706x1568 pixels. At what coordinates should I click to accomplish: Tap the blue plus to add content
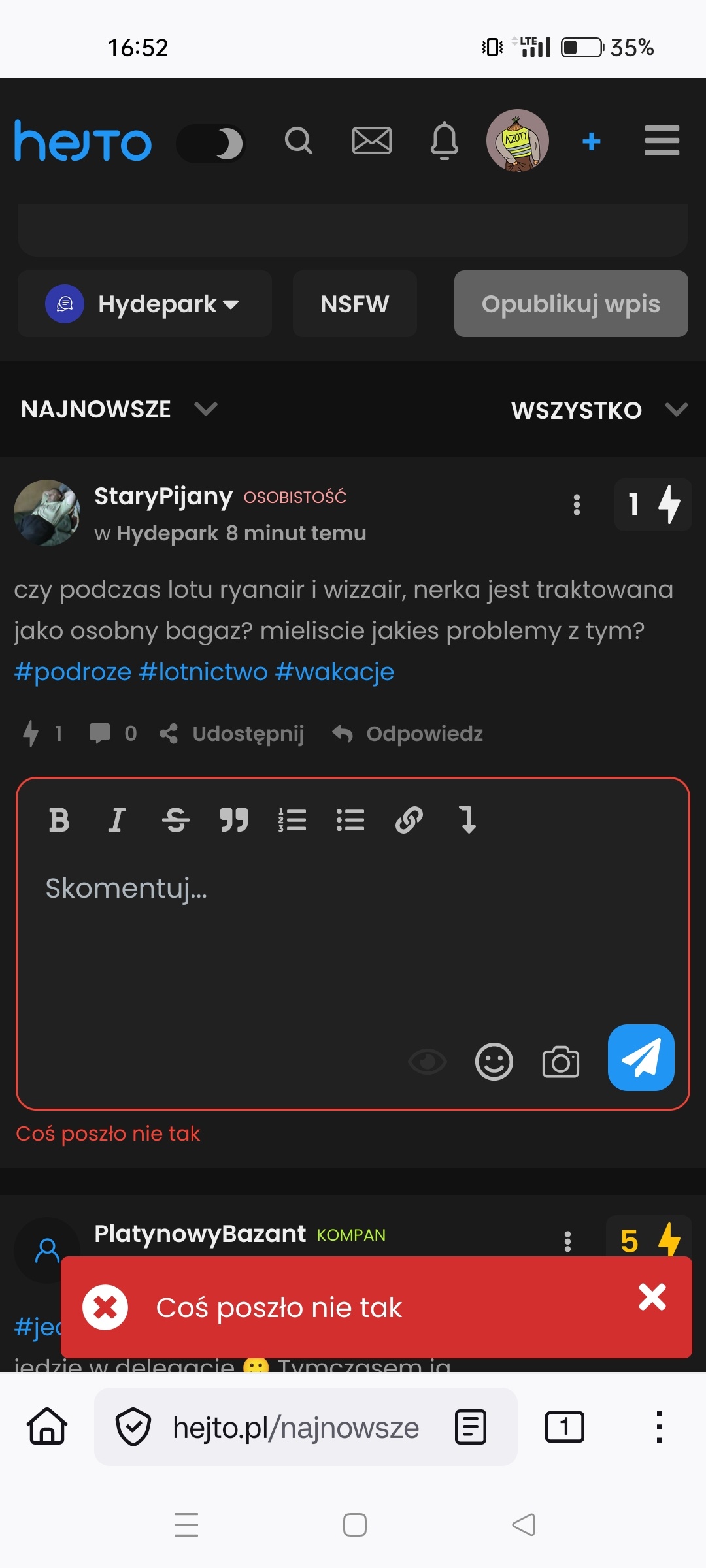592,141
